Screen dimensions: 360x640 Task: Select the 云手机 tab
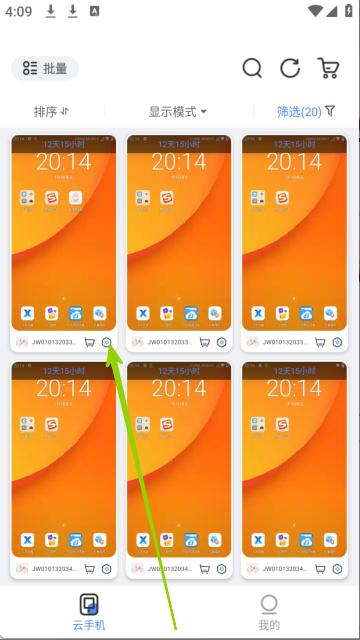tap(89, 613)
